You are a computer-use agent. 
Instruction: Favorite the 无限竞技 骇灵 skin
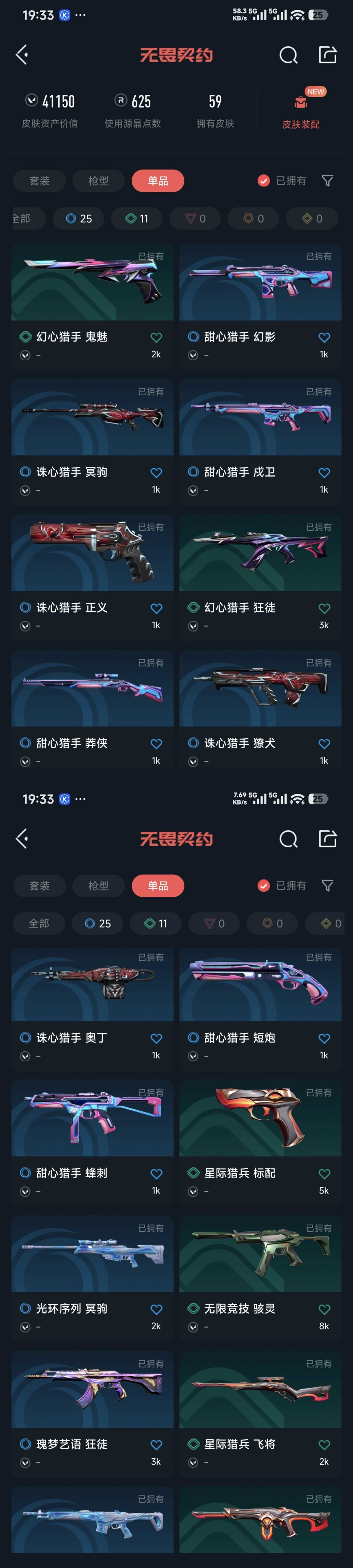coord(324,1309)
